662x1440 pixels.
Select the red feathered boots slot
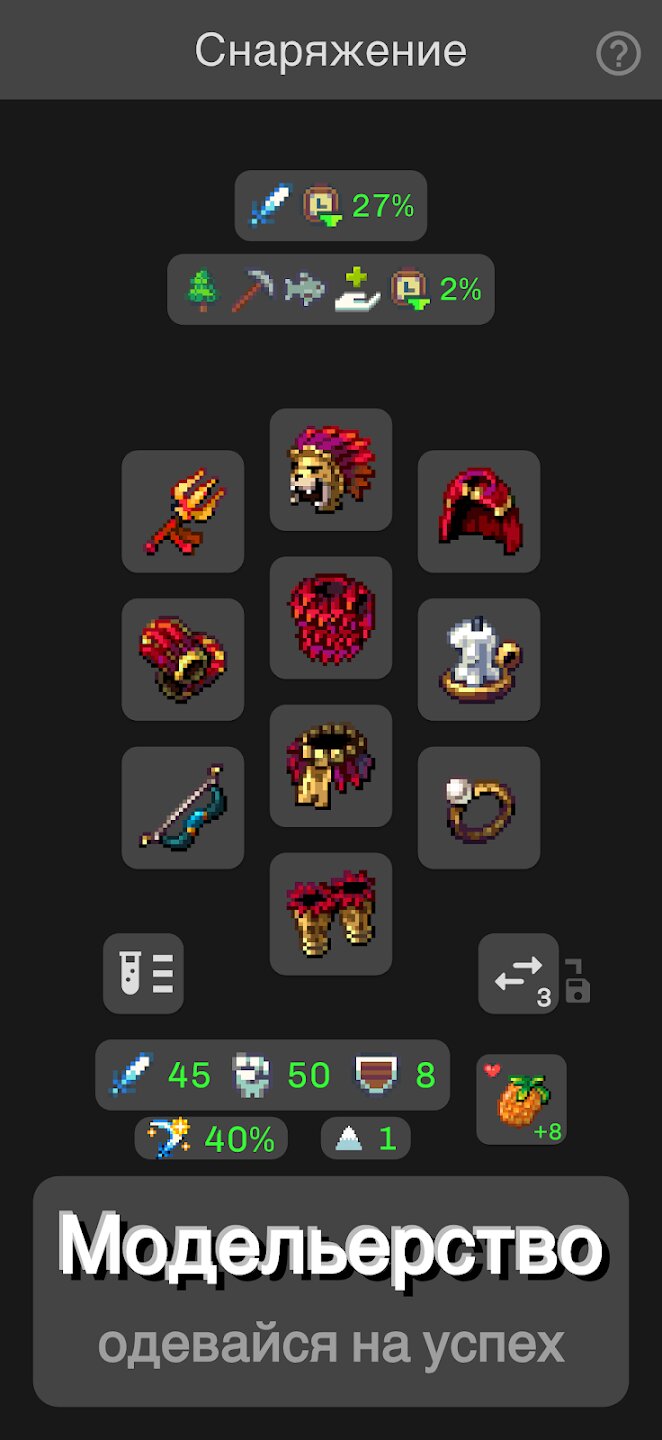(x=331, y=913)
